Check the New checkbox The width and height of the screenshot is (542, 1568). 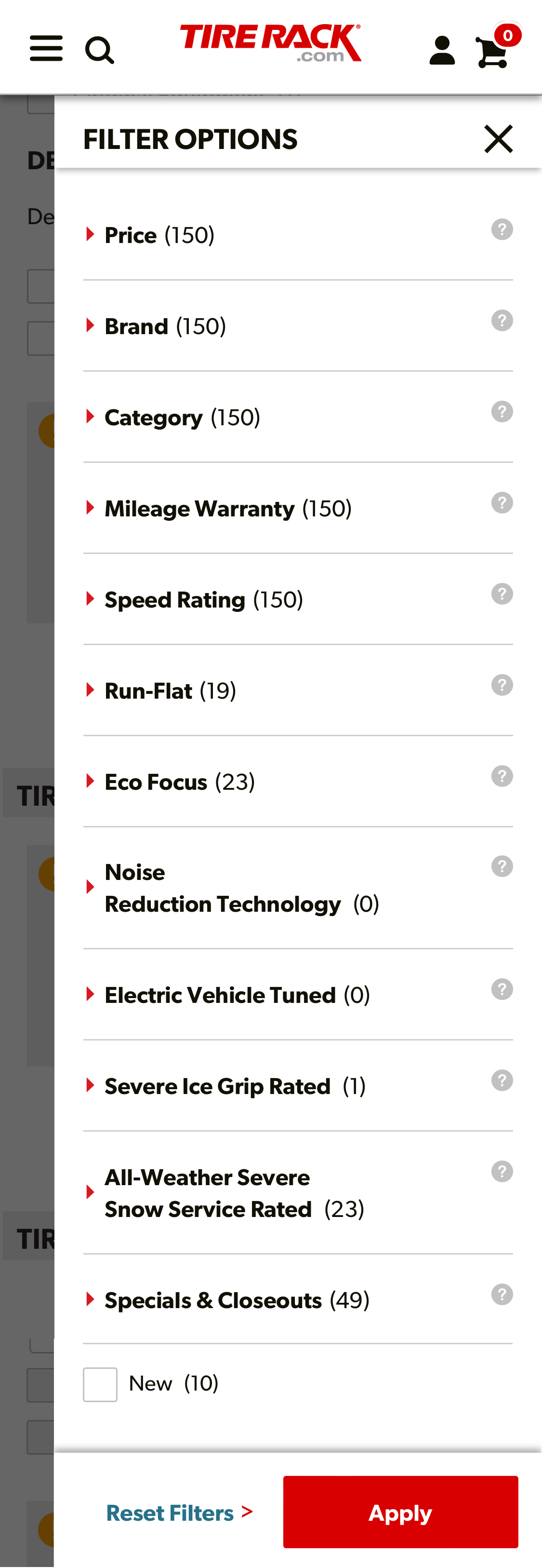(x=100, y=1383)
